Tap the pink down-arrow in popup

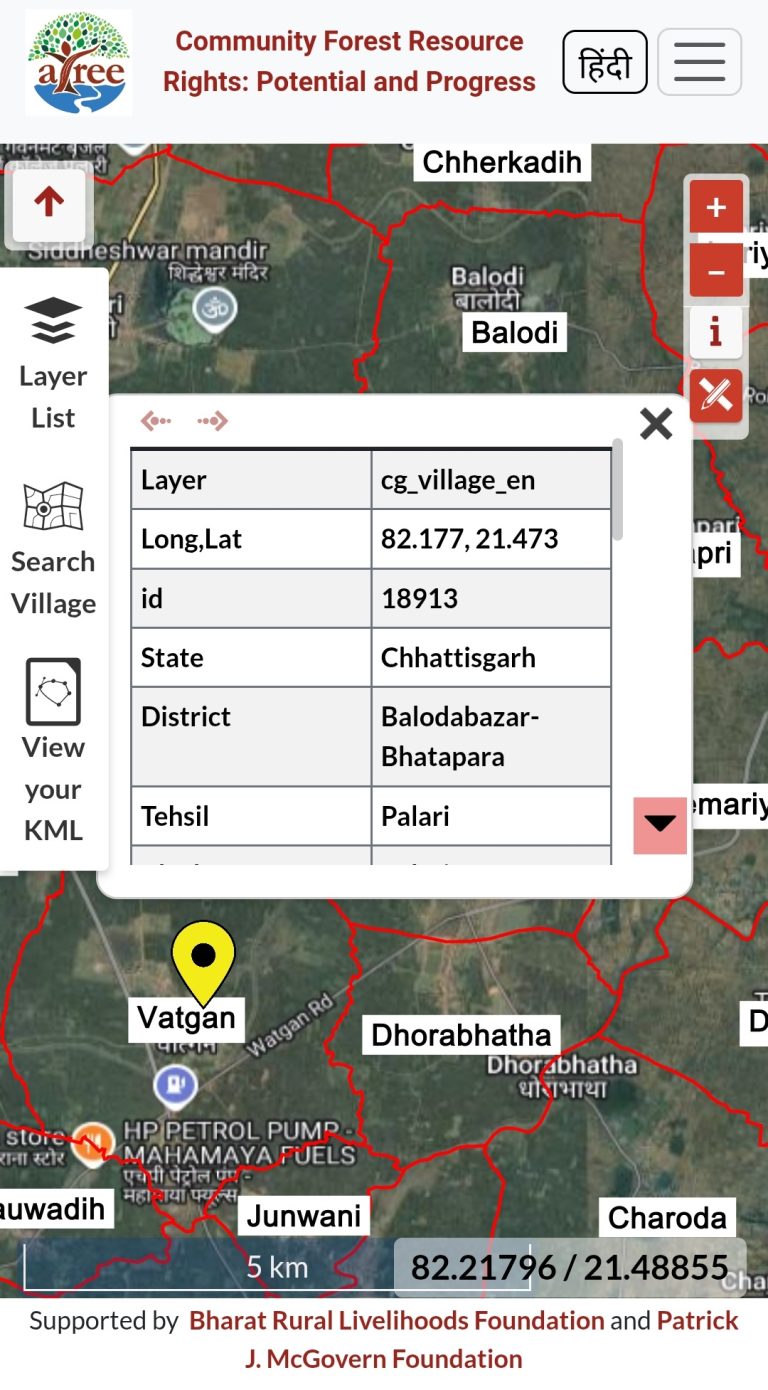[x=660, y=824]
